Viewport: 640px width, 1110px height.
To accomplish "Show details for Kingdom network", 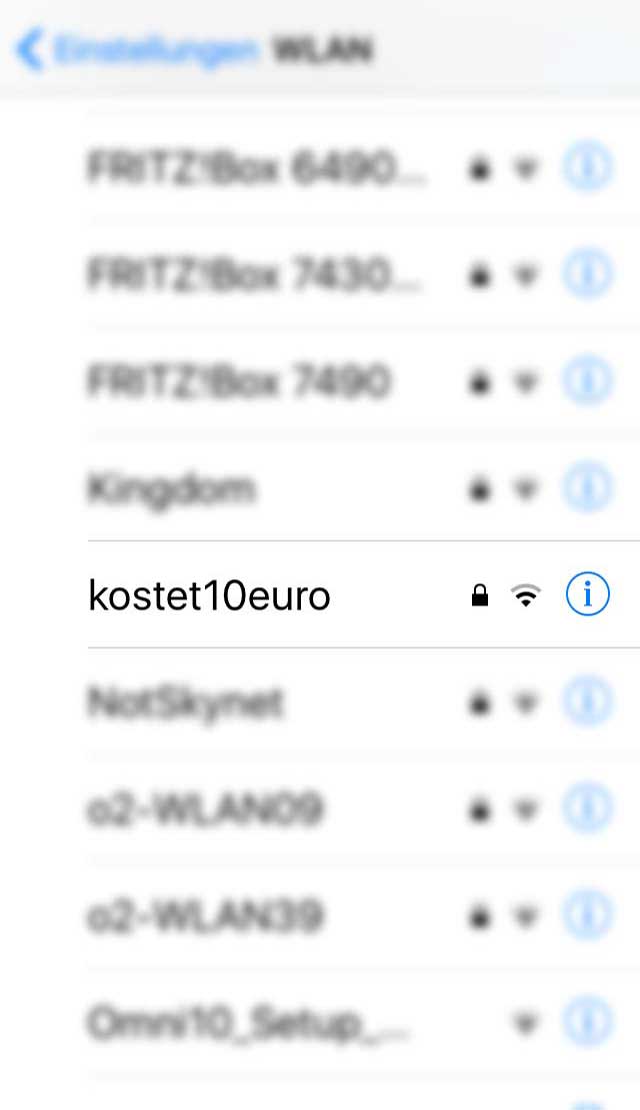I will [x=587, y=489].
